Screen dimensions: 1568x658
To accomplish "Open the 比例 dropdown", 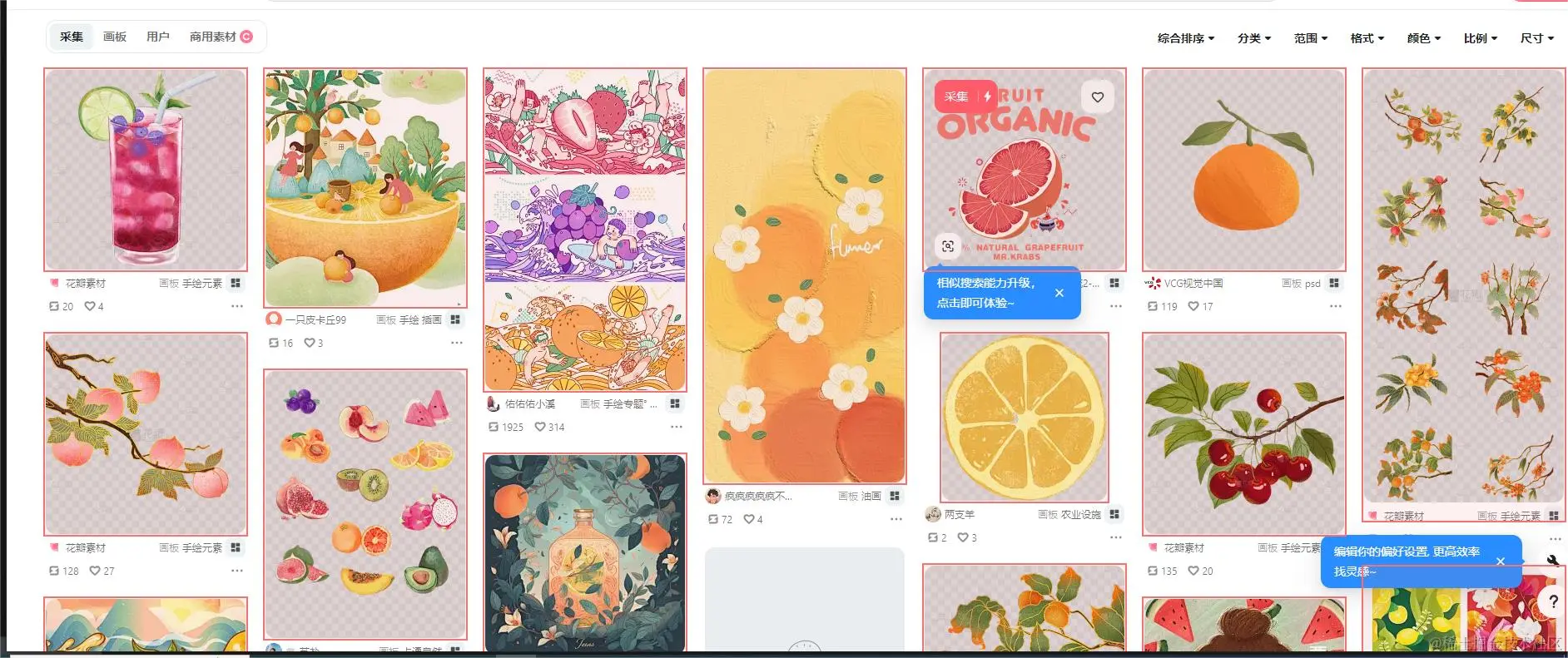I will [x=1480, y=38].
